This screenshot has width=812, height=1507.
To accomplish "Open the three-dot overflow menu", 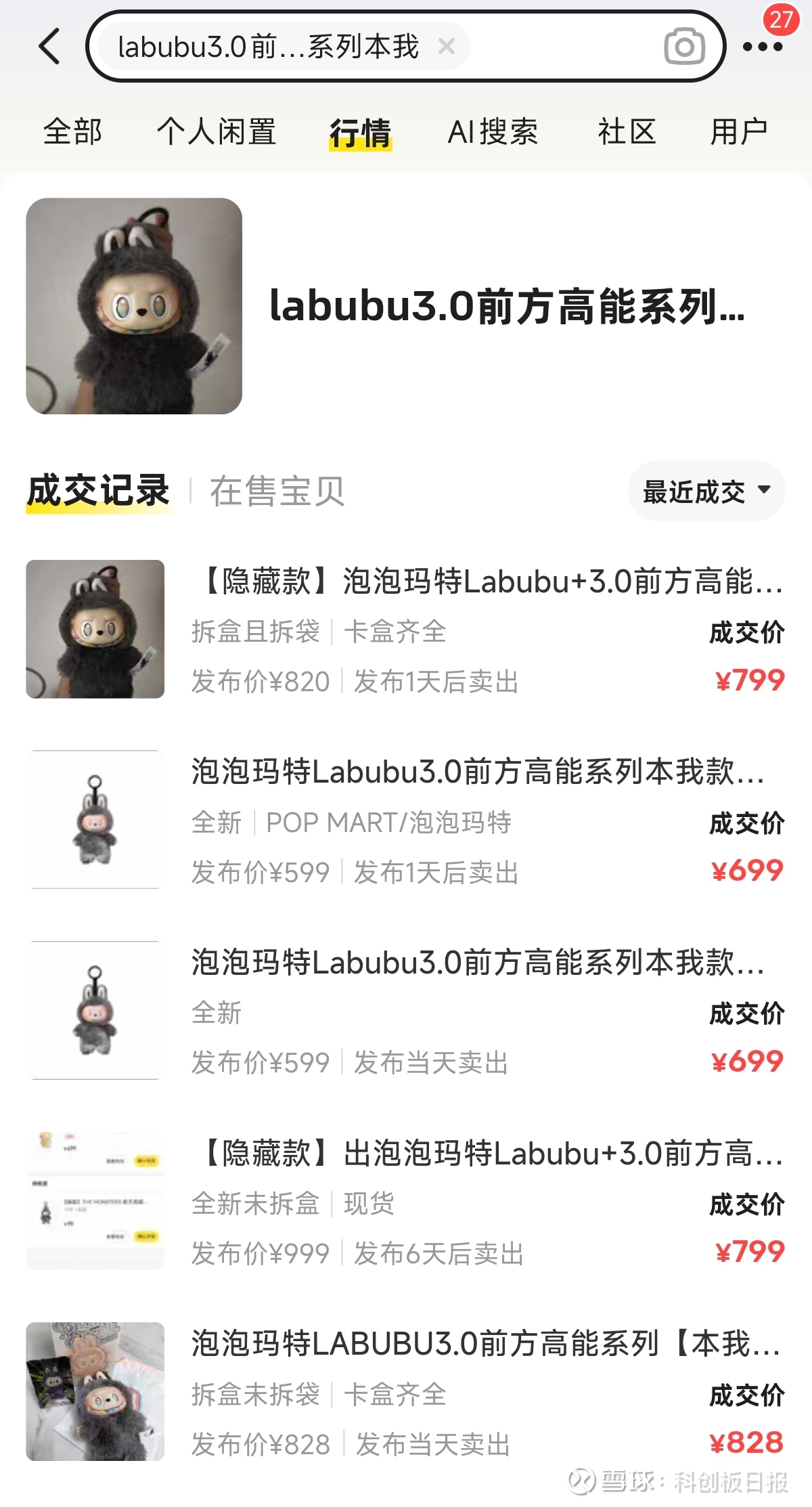I will pos(763,47).
